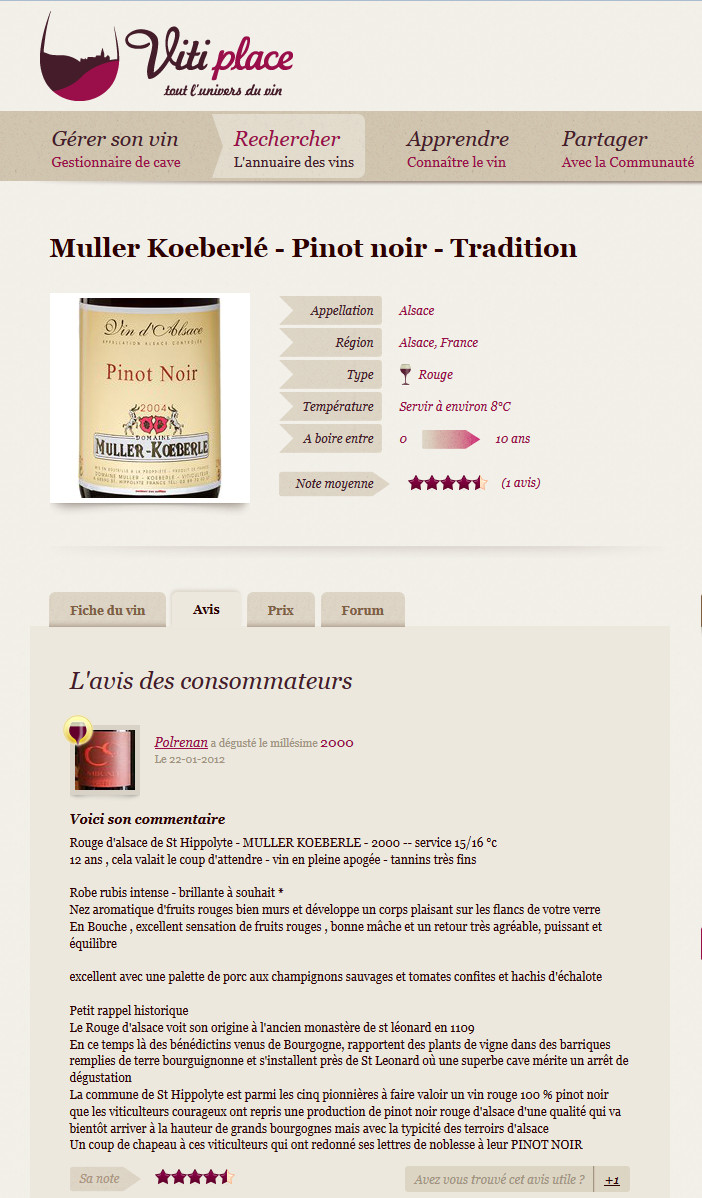The width and height of the screenshot is (702, 1198).
Task: Switch to the Fiche du vin tab
Action: [107, 610]
